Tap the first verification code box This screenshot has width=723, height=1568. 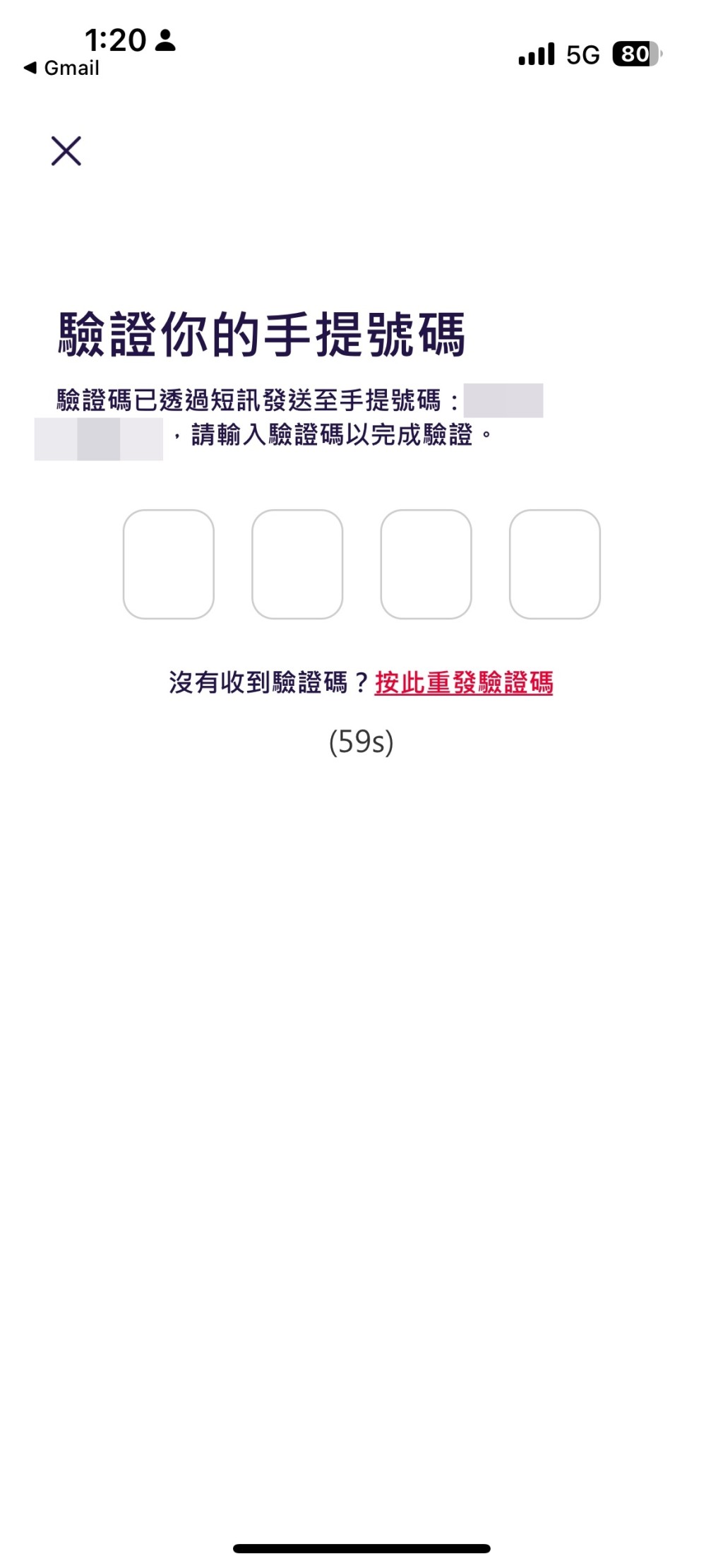[x=169, y=564]
